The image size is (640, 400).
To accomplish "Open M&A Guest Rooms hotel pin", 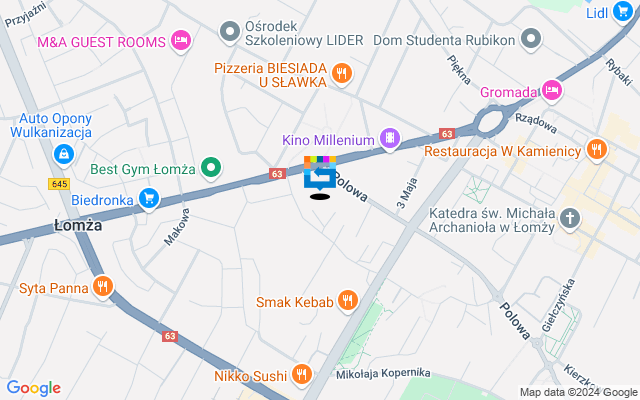I will click(181, 40).
